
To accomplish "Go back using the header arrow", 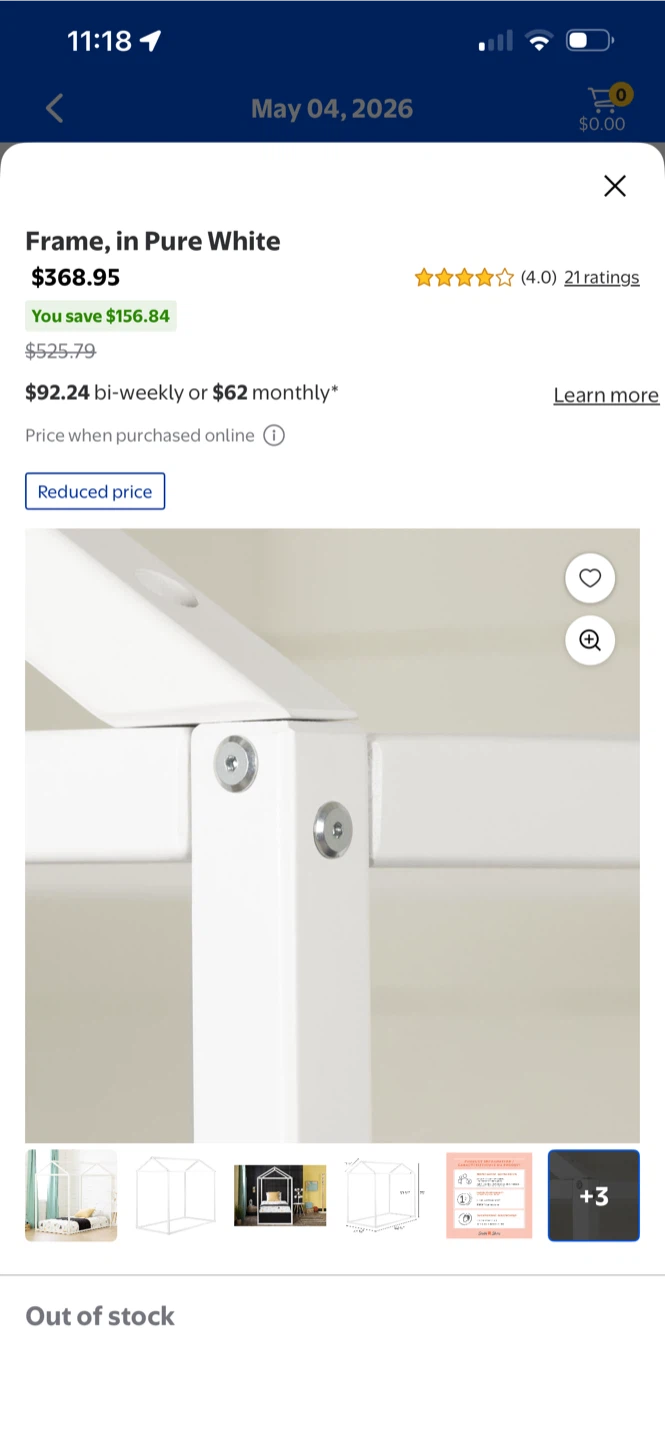I will pyautogui.click(x=55, y=108).
